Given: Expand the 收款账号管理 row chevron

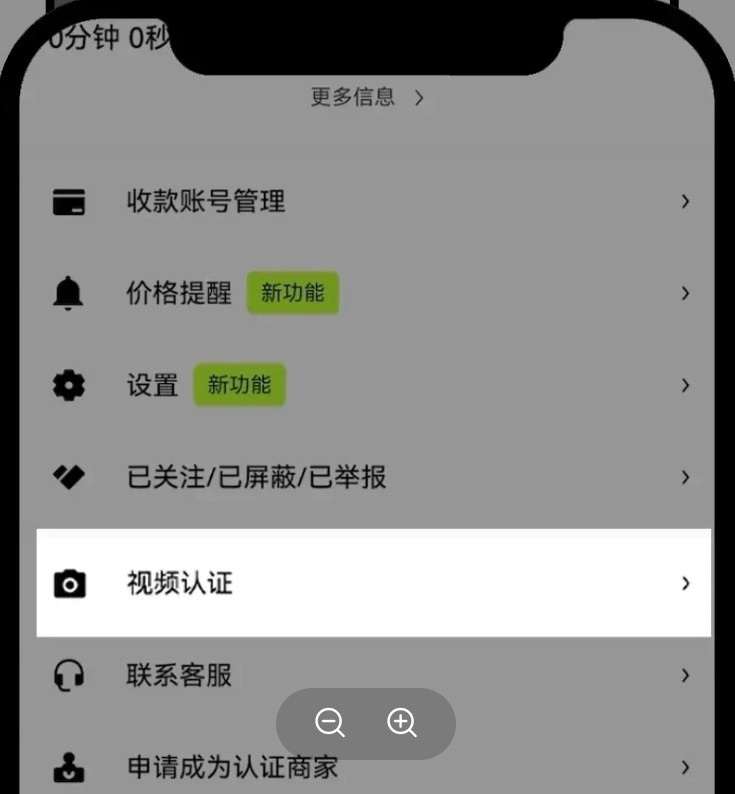Looking at the screenshot, I should 685,201.
